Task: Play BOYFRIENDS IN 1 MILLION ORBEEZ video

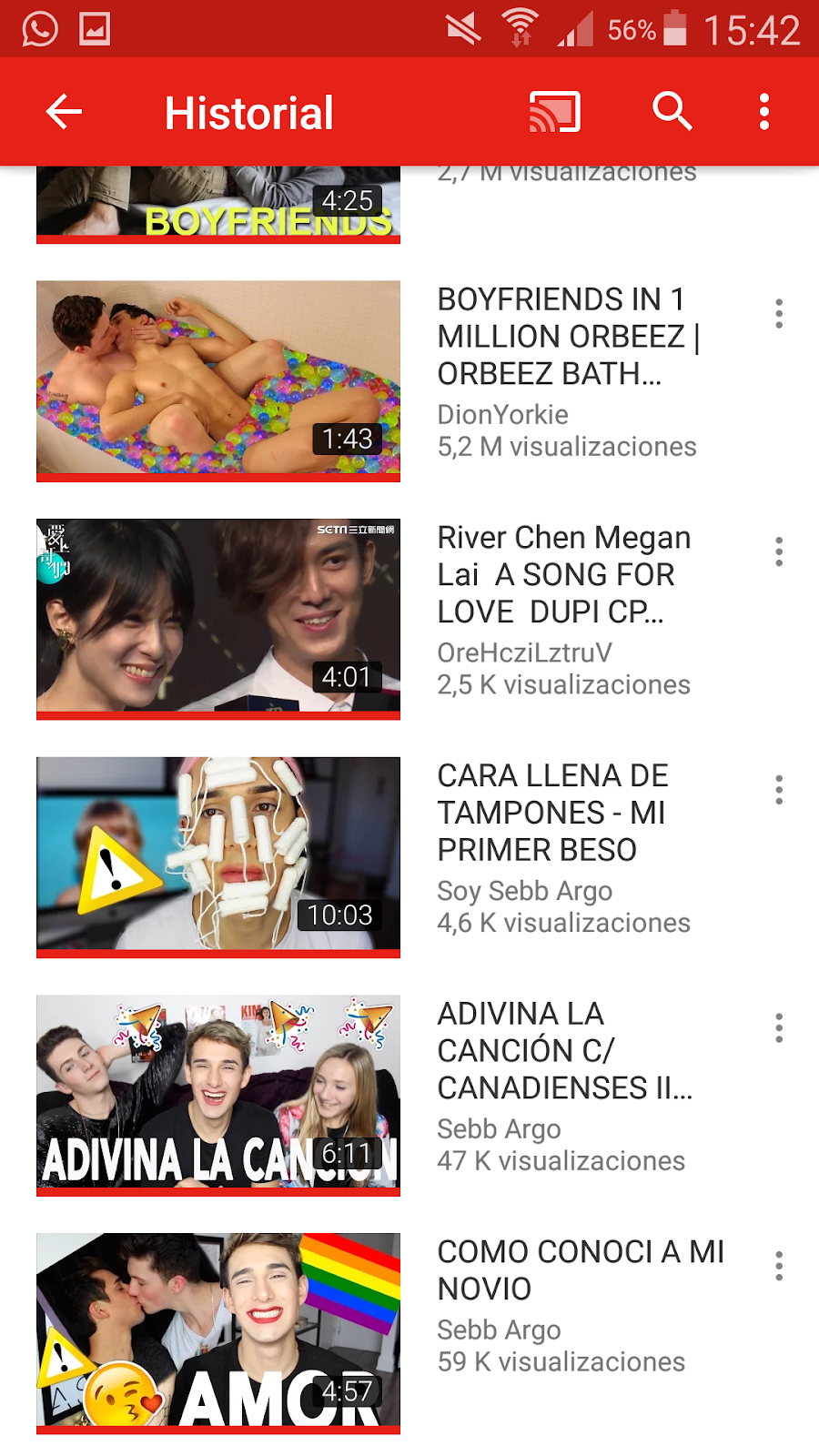Action: pos(218,378)
